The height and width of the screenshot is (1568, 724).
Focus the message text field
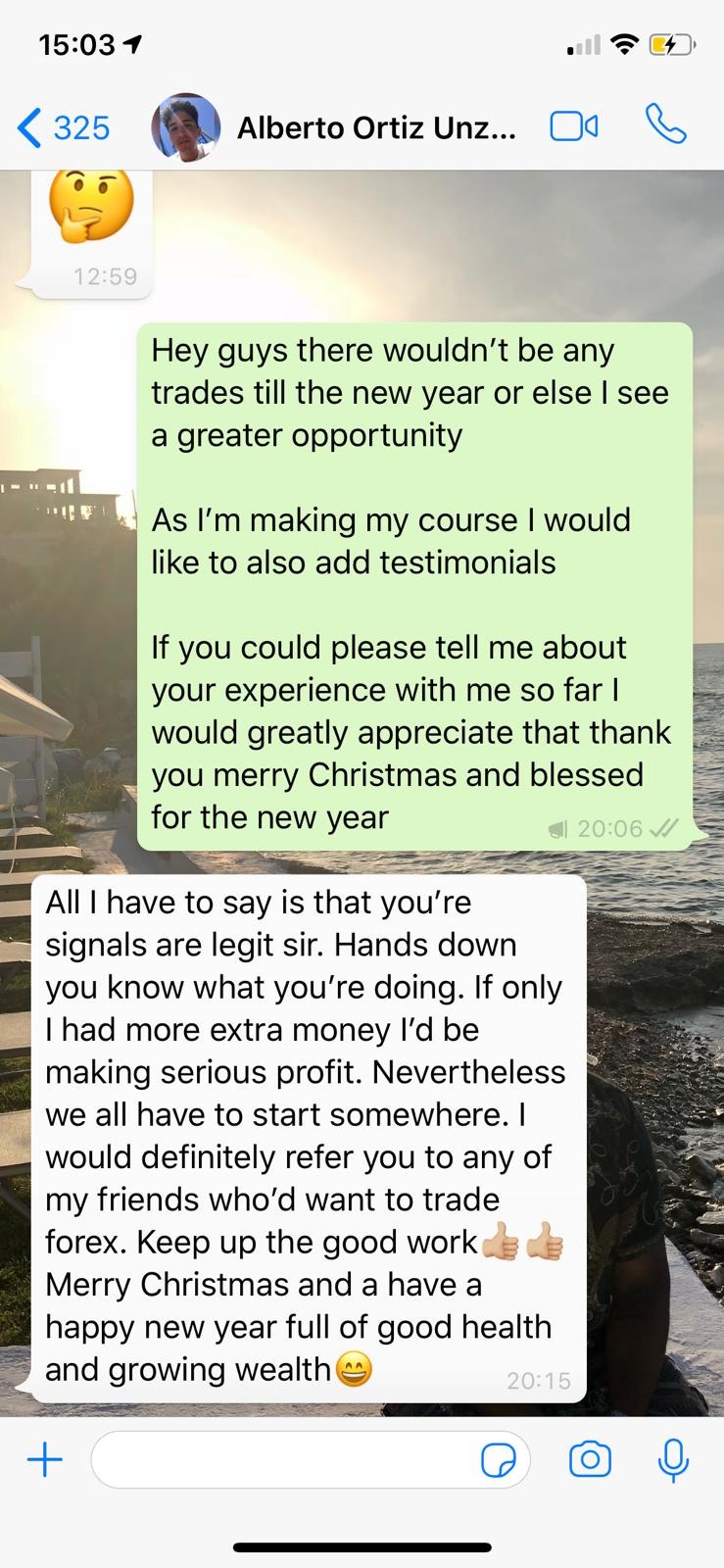click(284, 1460)
